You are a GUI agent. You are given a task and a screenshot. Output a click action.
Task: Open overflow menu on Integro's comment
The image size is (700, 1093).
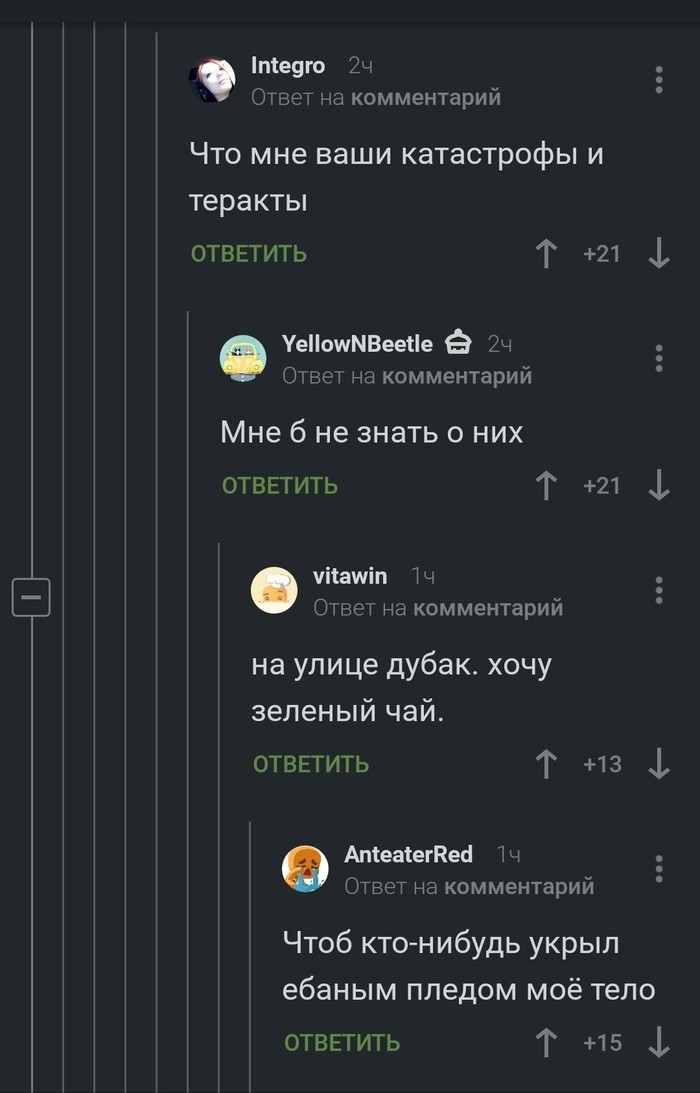click(x=658, y=79)
